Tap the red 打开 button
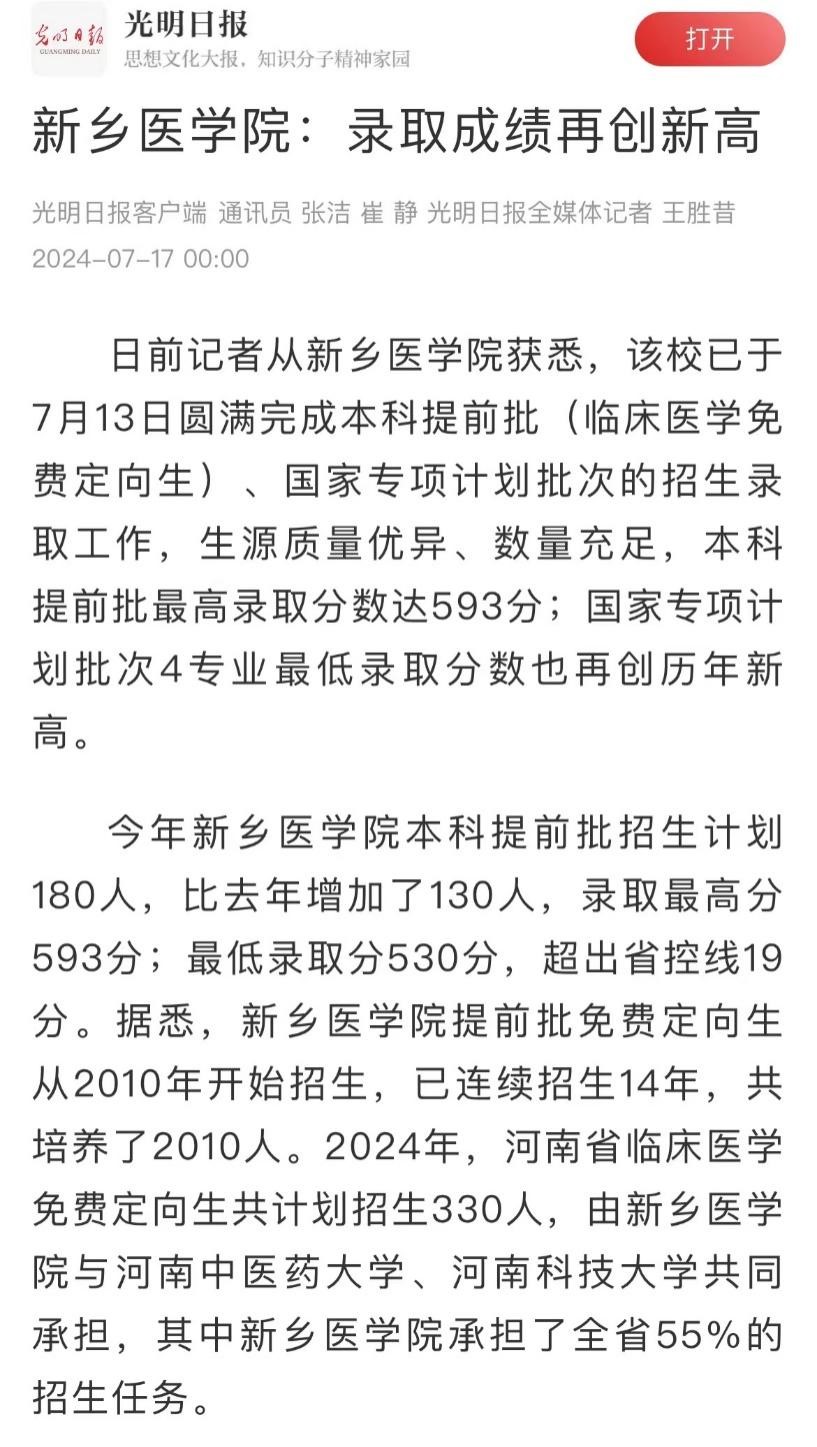Screen dimensions: 817x1447 [x=709, y=39]
